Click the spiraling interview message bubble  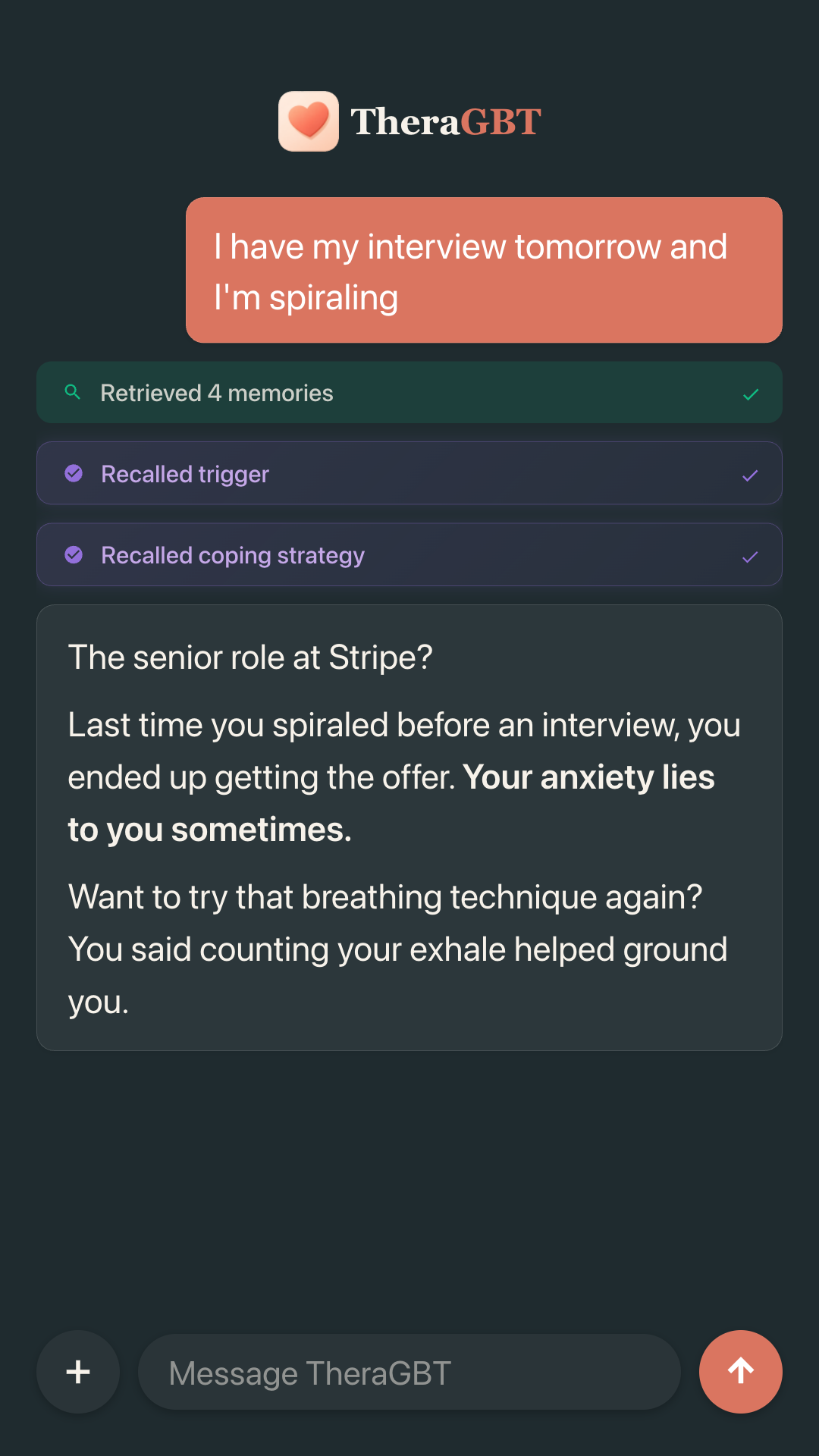pyautogui.click(x=483, y=269)
